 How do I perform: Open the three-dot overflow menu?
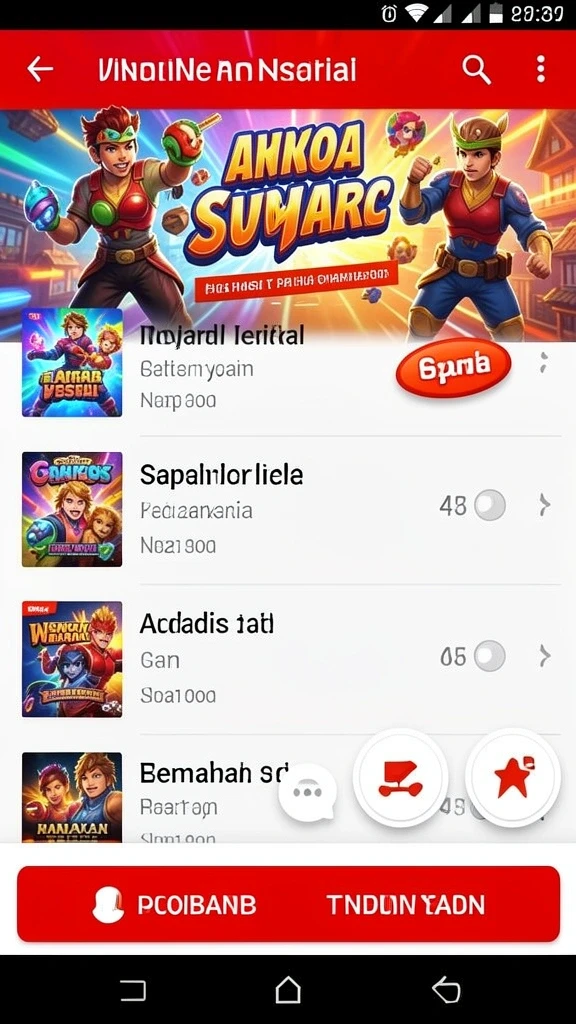[x=540, y=69]
